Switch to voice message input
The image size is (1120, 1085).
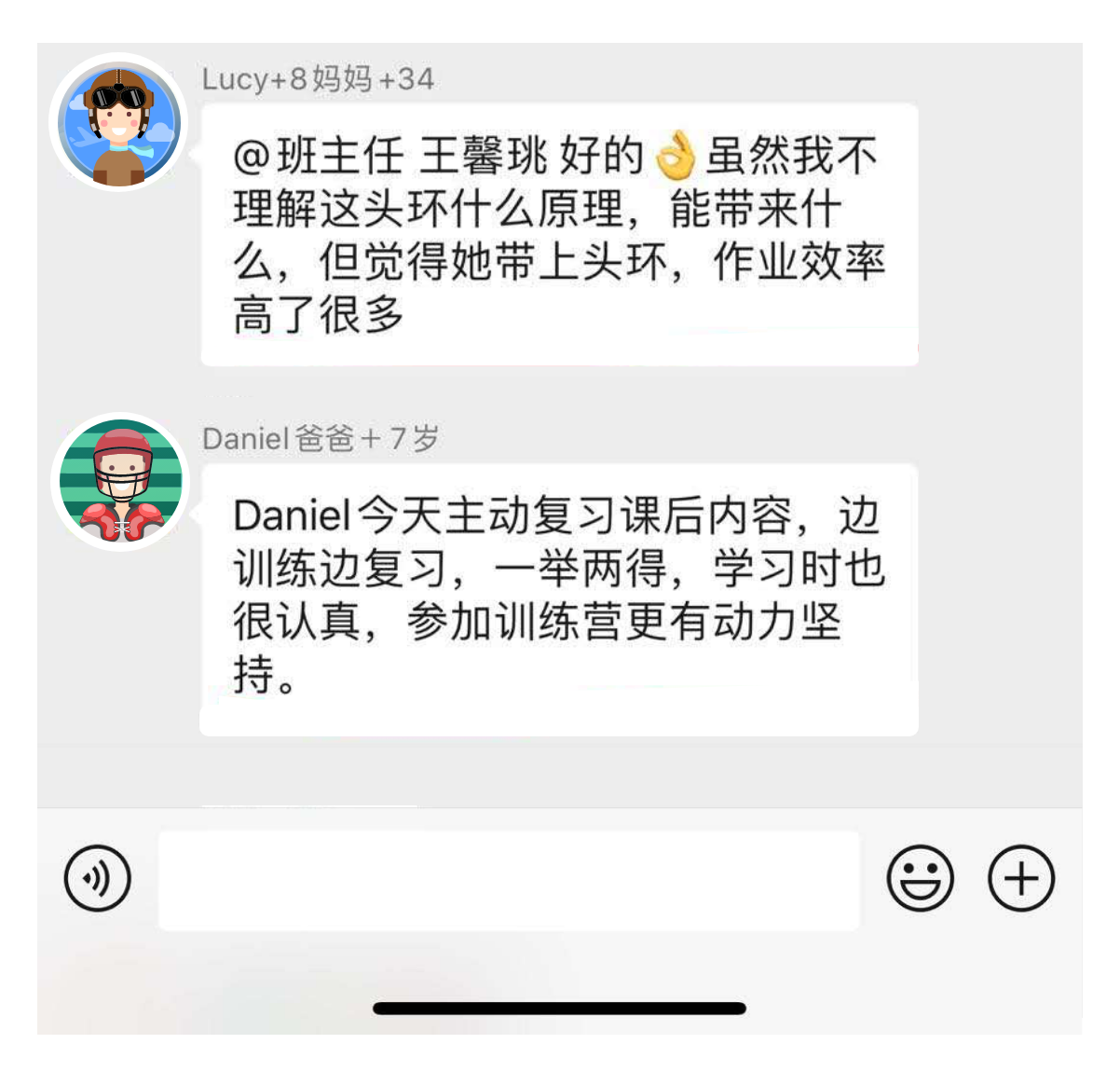click(x=98, y=878)
